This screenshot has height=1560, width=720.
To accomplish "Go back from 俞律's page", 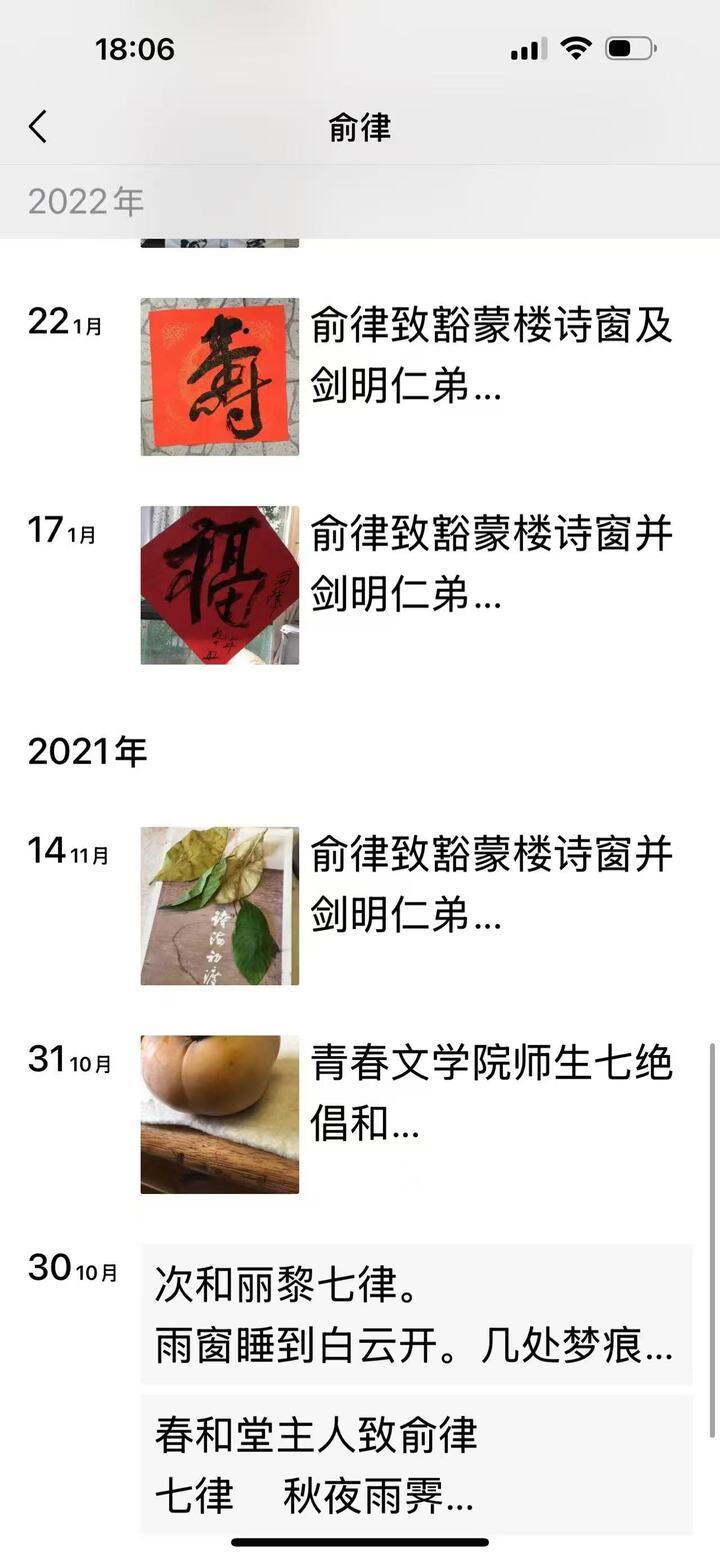I will (x=38, y=127).
